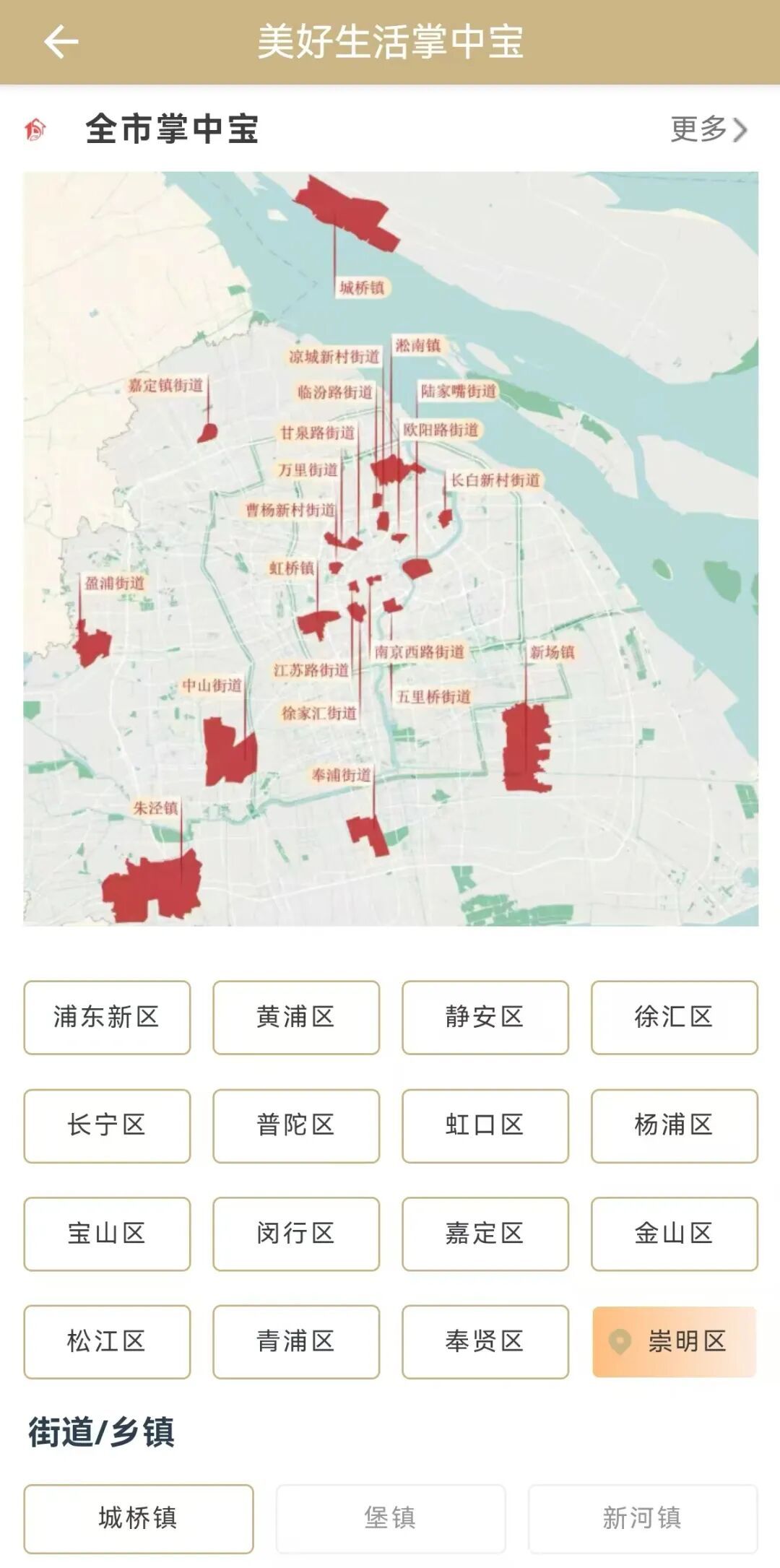Screen dimensions: 780x1568
Task: Select the 松江区 button
Action: [x=107, y=1341]
